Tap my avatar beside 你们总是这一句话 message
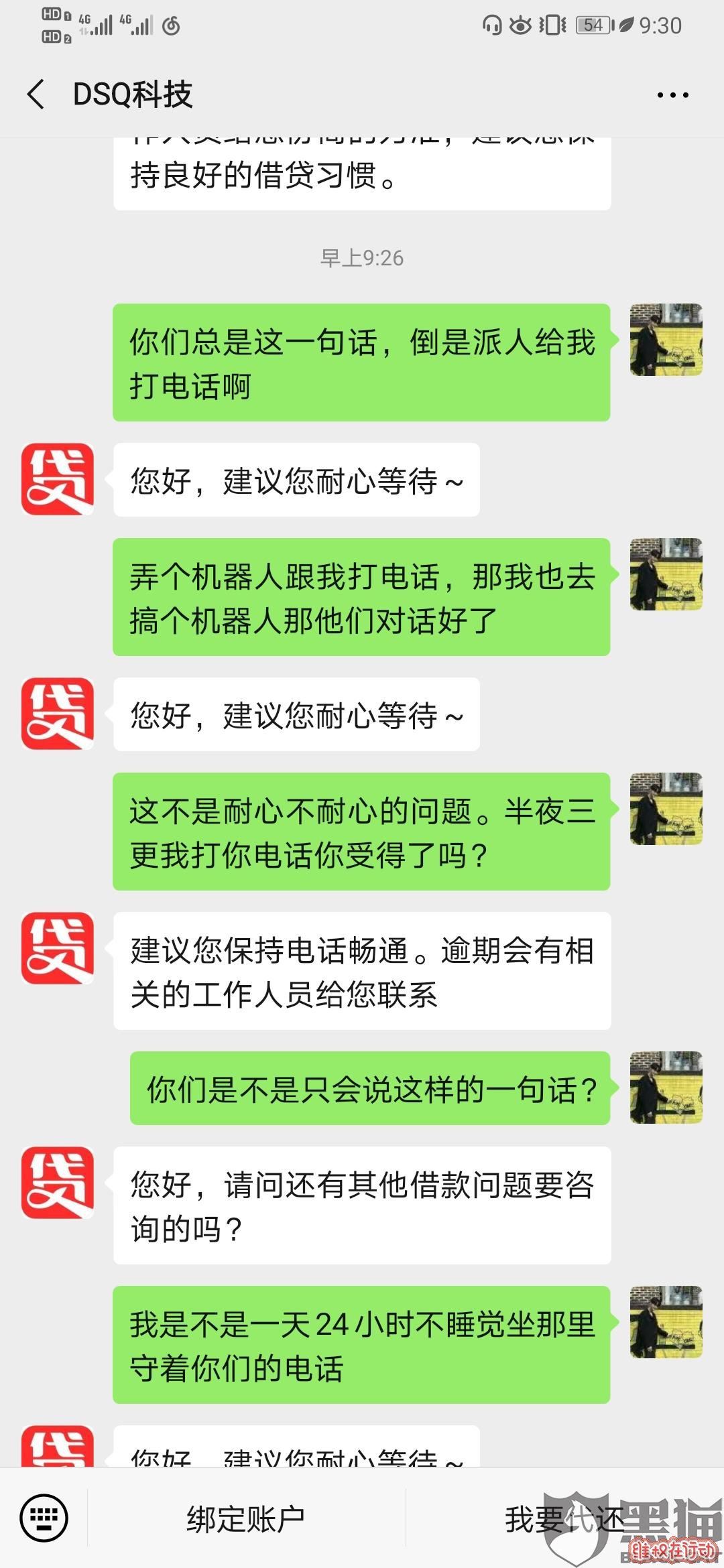Viewport: 724px width, 1568px height. [666, 340]
